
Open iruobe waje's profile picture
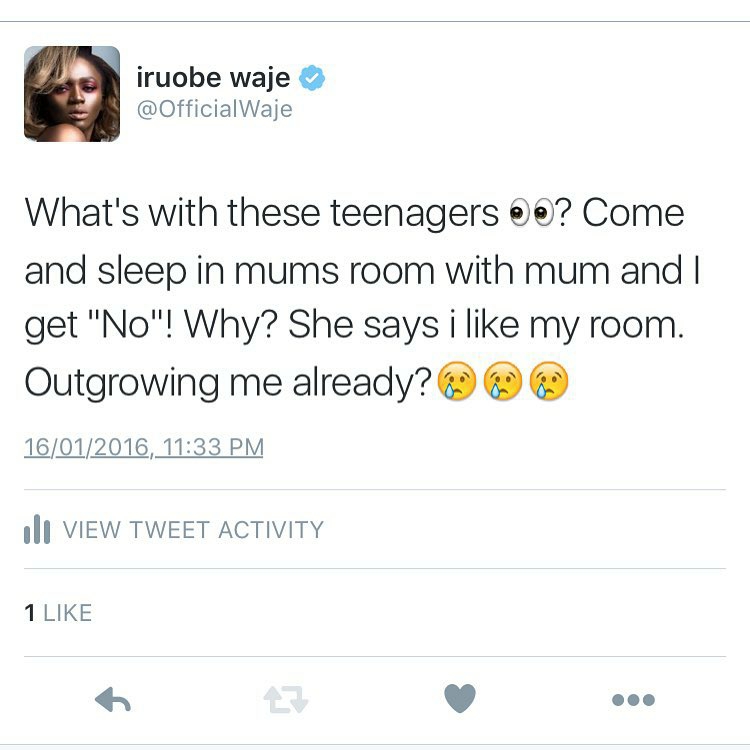[x=72, y=93]
